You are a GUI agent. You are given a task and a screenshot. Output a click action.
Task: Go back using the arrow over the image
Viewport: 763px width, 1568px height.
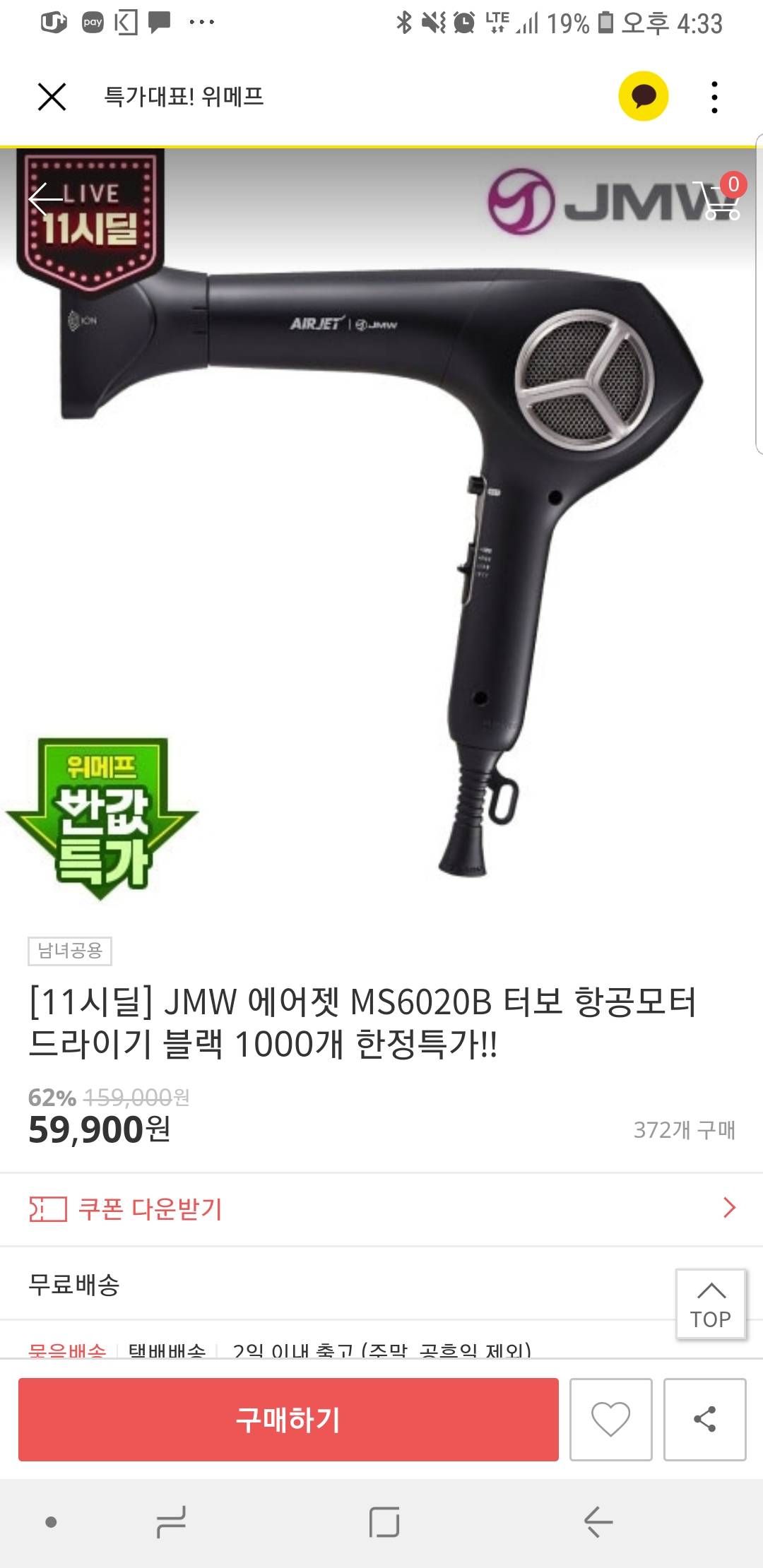point(46,200)
